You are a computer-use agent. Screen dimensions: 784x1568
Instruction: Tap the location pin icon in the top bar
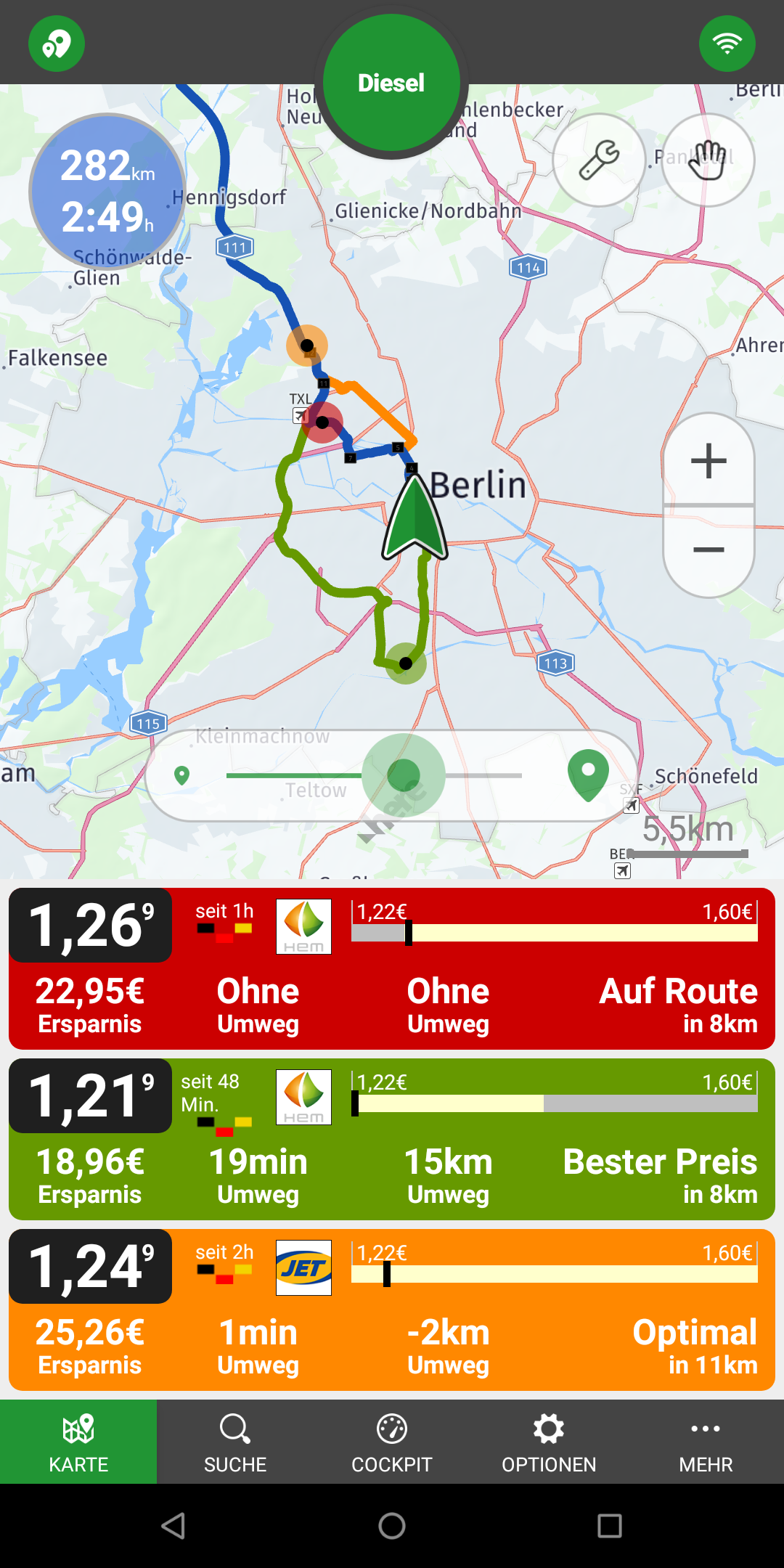pyautogui.click(x=57, y=44)
